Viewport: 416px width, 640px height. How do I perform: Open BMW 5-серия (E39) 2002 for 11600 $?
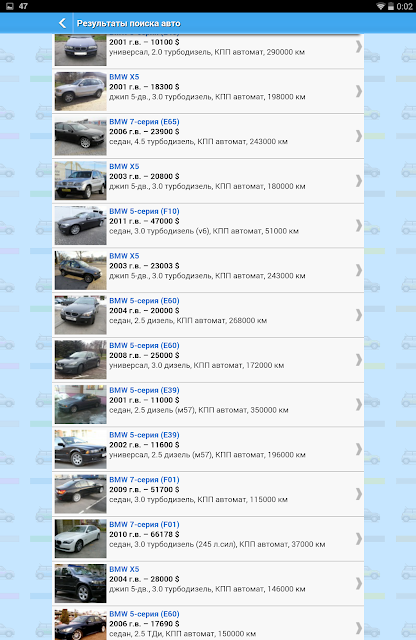click(x=208, y=449)
